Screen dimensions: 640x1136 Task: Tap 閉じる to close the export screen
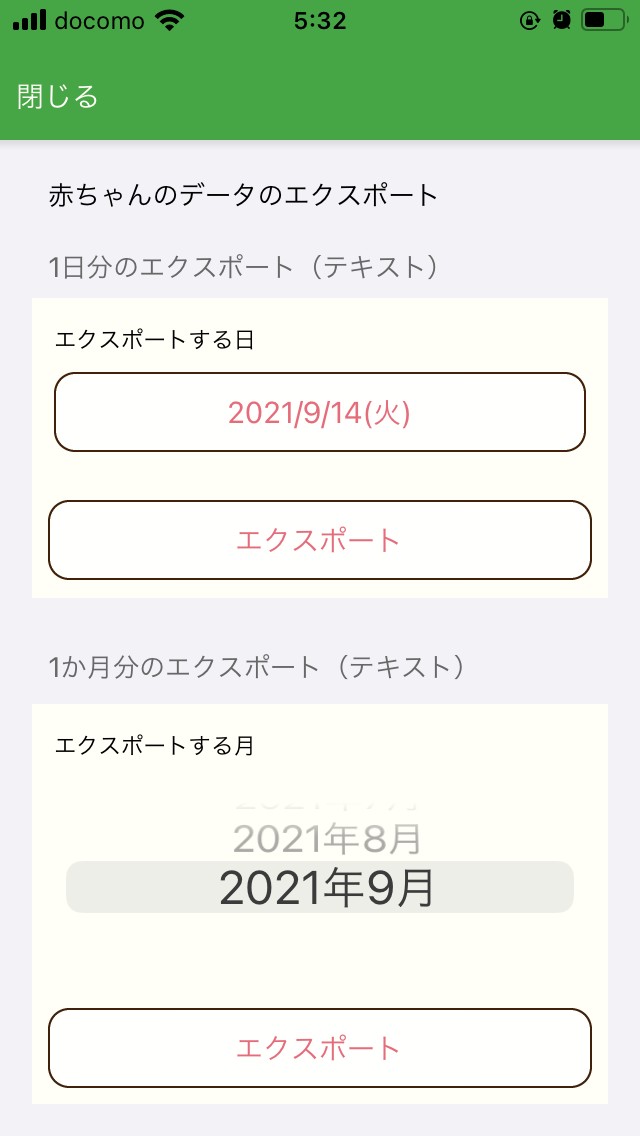pos(57,96)
